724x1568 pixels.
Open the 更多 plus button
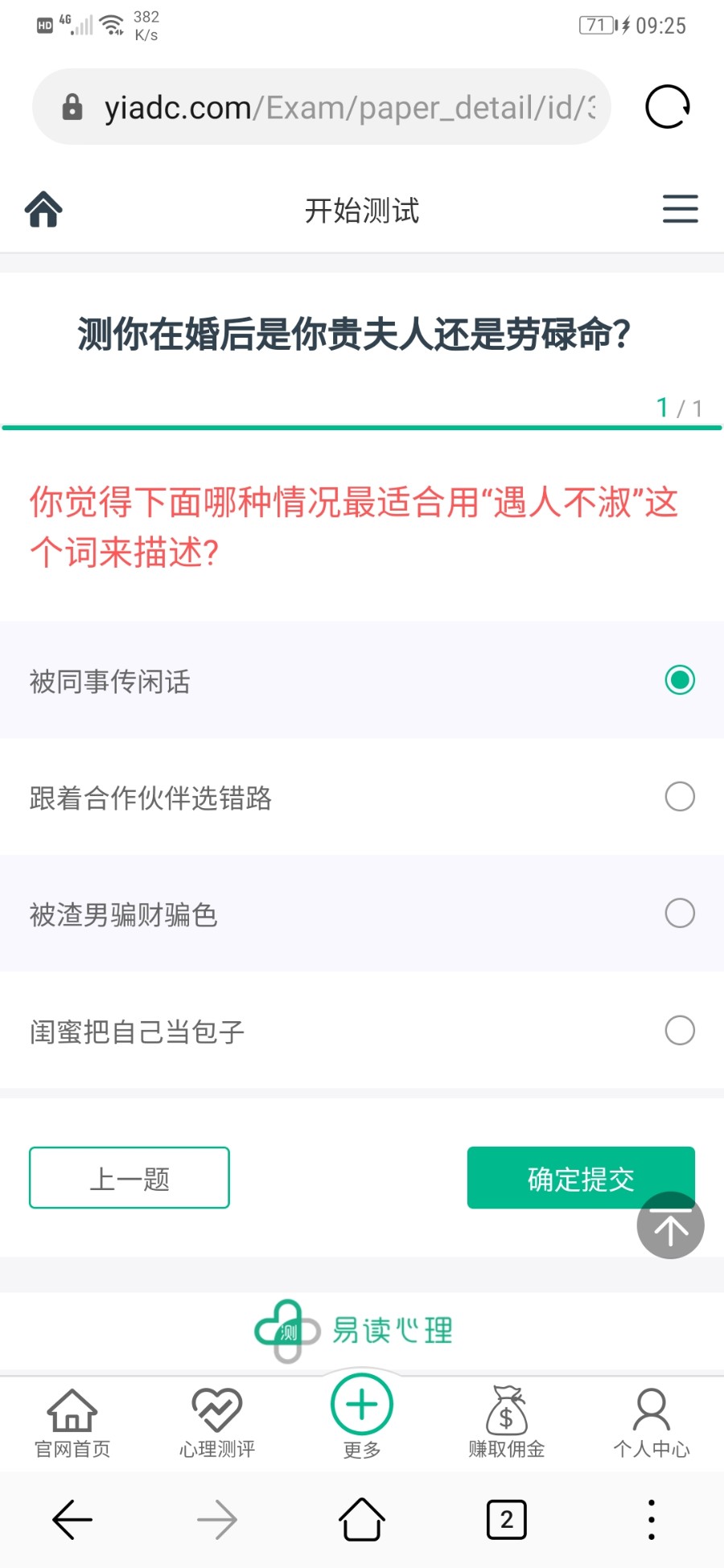[362, 1407]
